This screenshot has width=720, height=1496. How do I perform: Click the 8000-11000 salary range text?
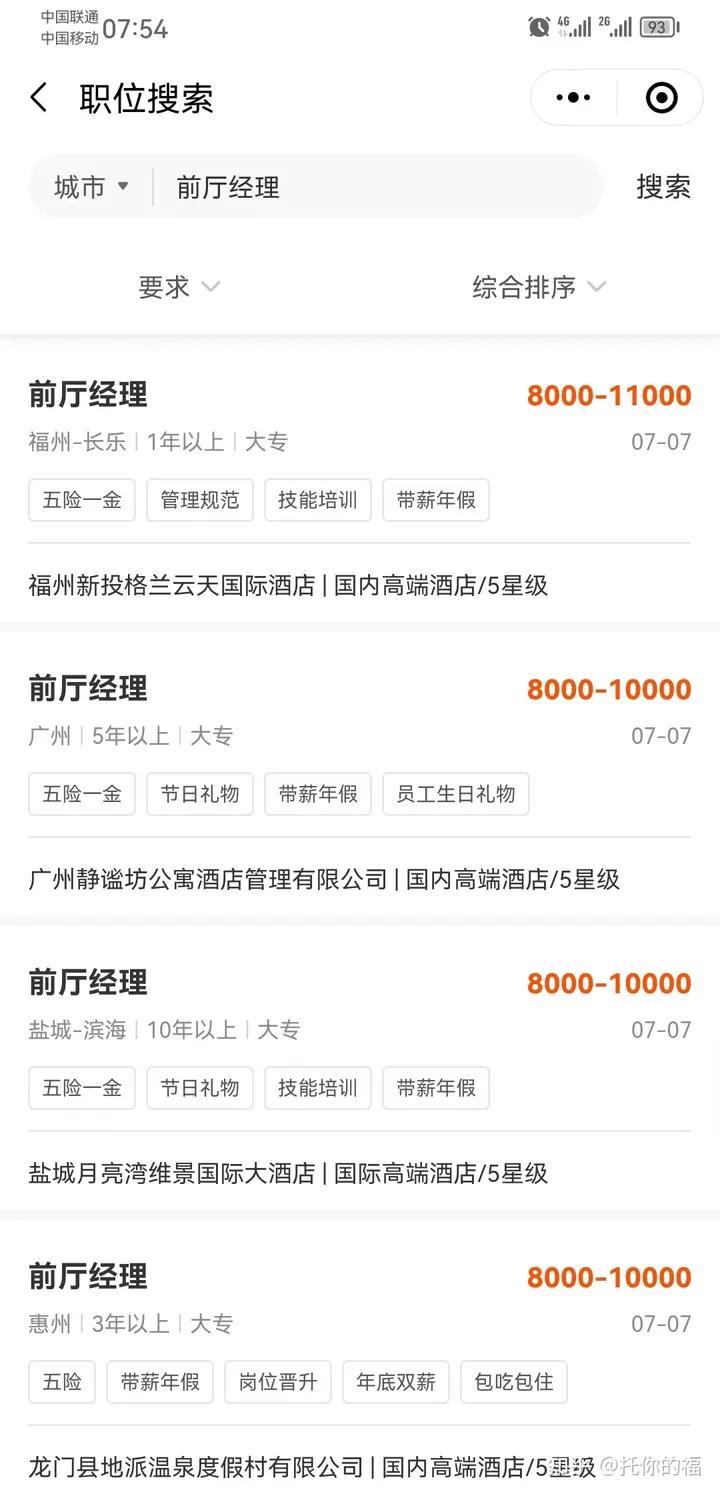click(608, 395)
